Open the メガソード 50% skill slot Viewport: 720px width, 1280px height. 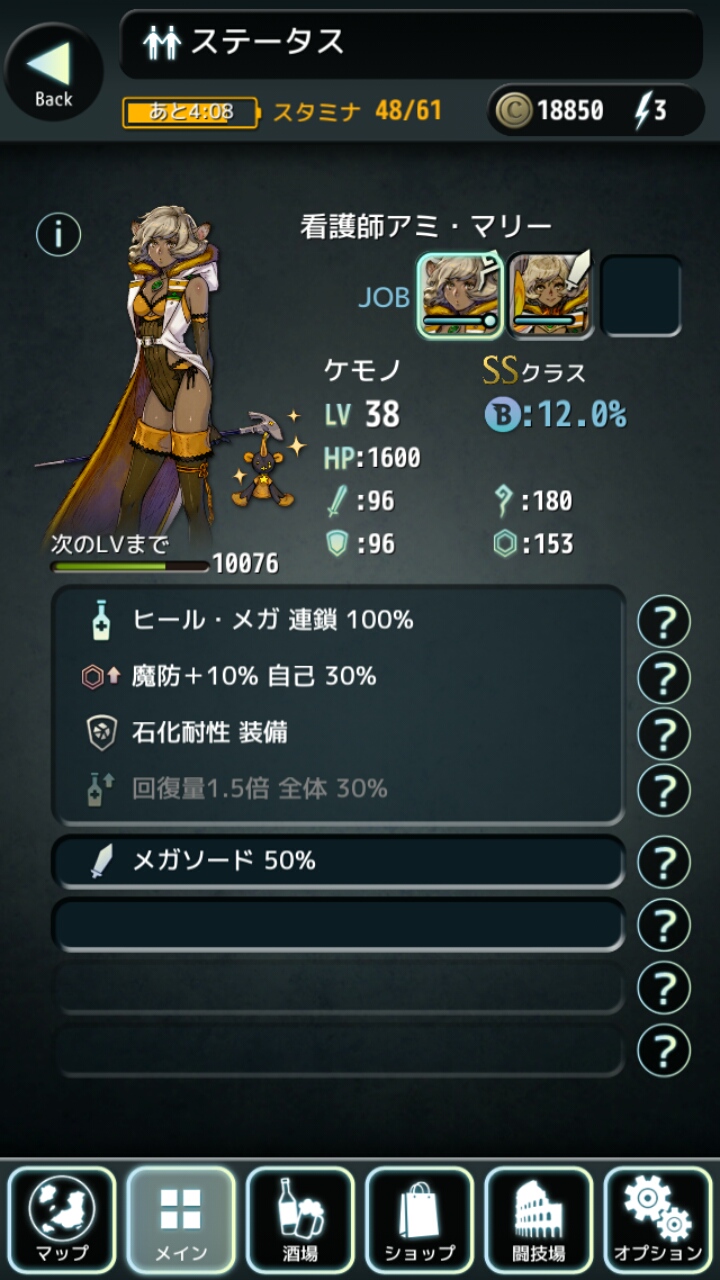pos(338,862)
